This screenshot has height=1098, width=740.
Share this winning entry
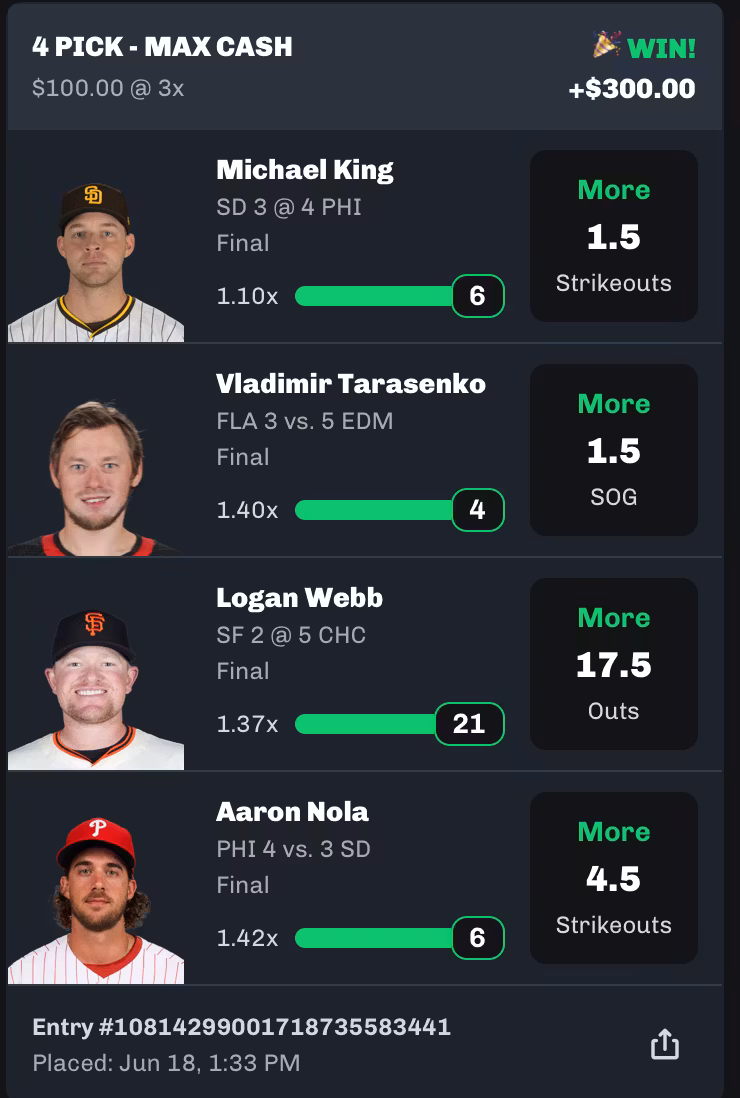664,1045
